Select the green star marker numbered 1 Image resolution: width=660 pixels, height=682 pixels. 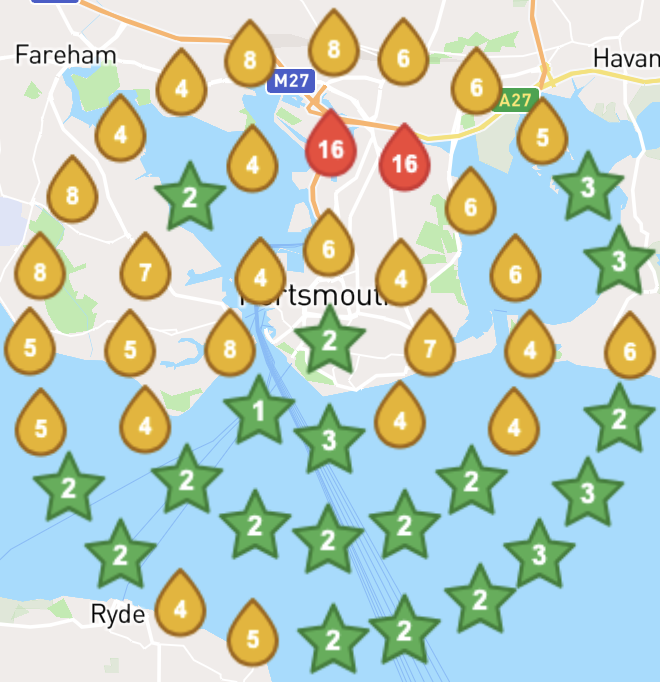tap(259, 410)
